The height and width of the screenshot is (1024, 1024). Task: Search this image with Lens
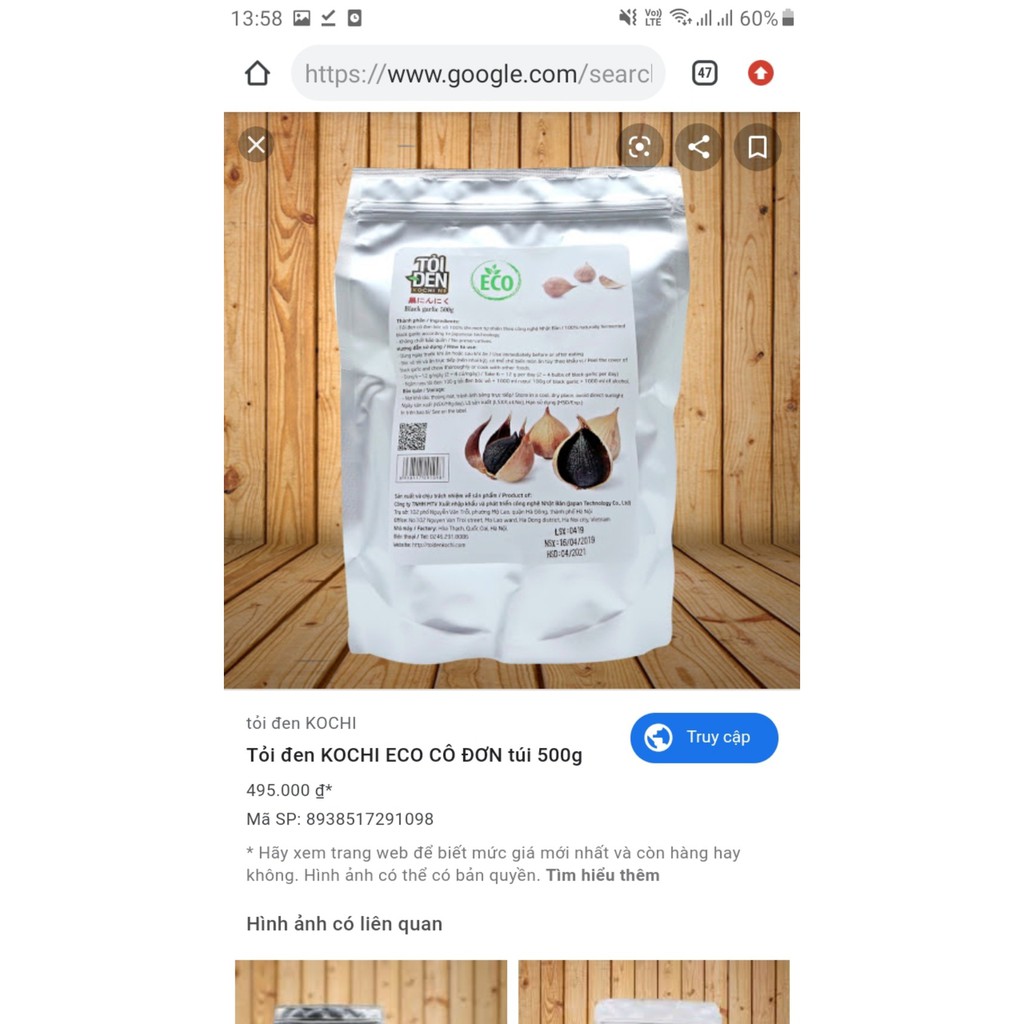[640, 148]
